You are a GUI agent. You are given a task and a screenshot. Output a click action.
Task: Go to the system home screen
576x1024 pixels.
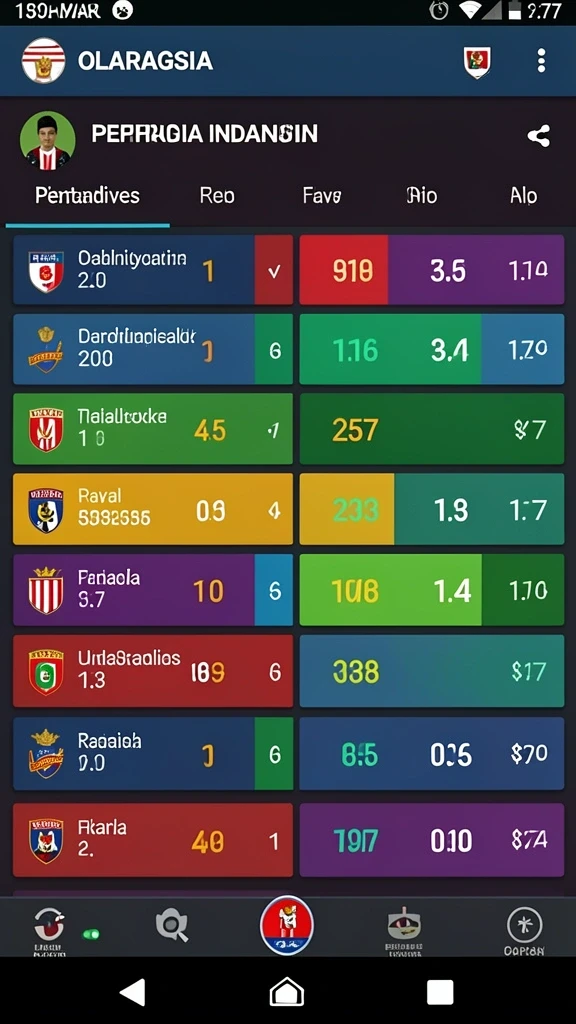[x=287, y=993]
